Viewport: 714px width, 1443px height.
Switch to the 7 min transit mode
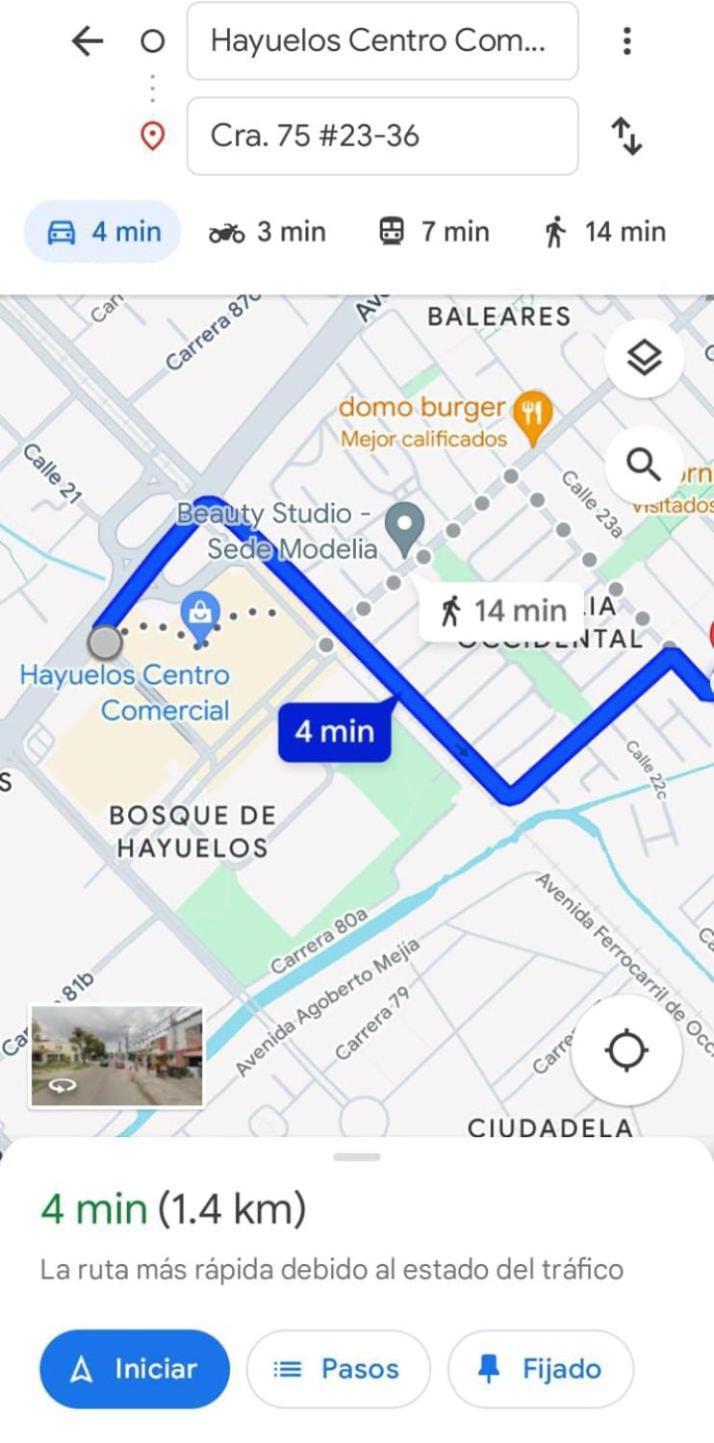pos(434,232)
